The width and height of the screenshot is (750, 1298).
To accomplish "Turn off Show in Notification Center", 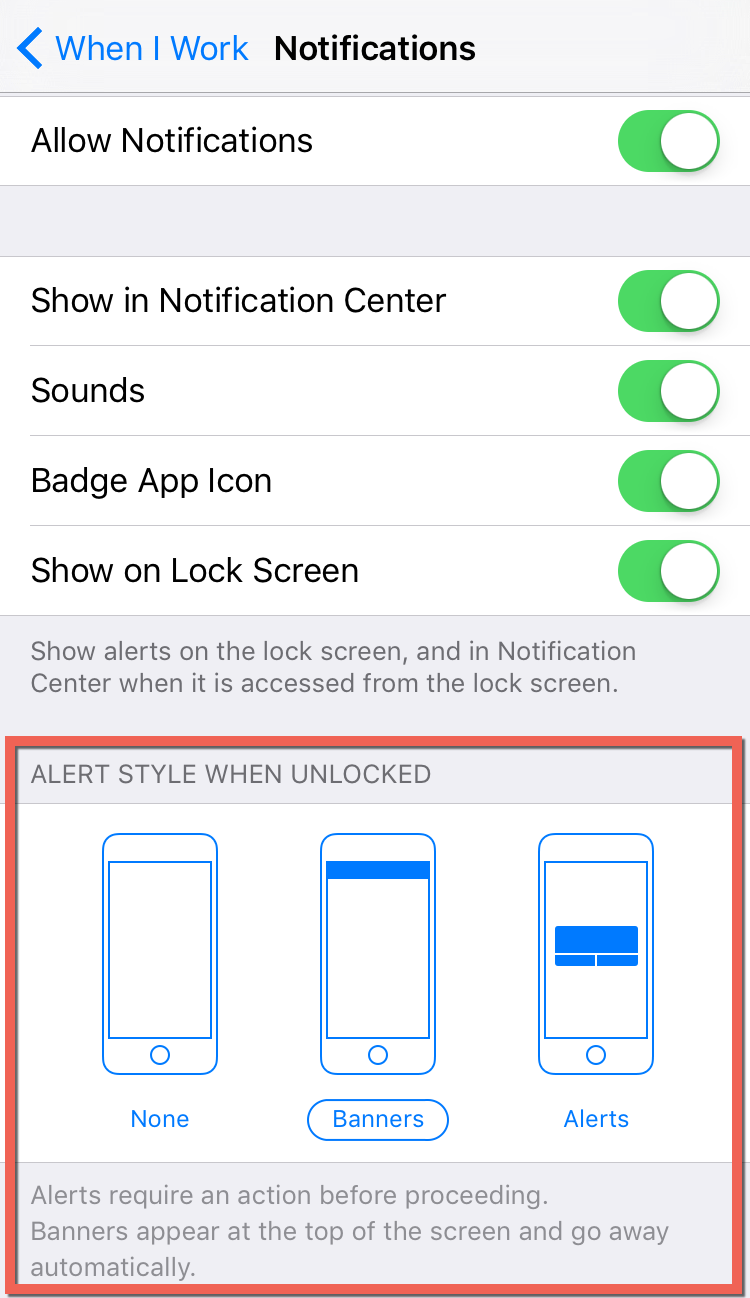I will 668,300.
